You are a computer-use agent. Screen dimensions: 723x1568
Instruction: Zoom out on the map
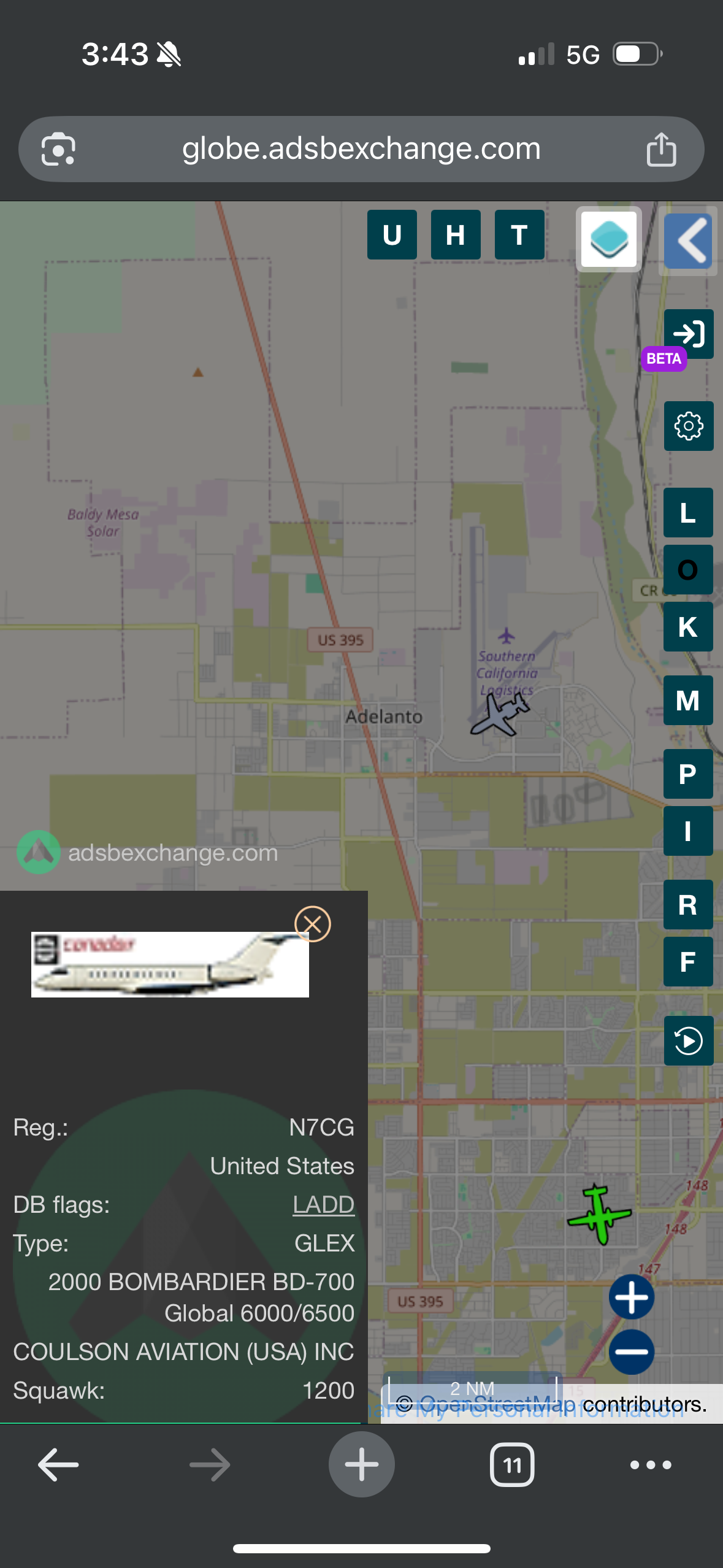pyautogui.click(x=631, y=1351)
